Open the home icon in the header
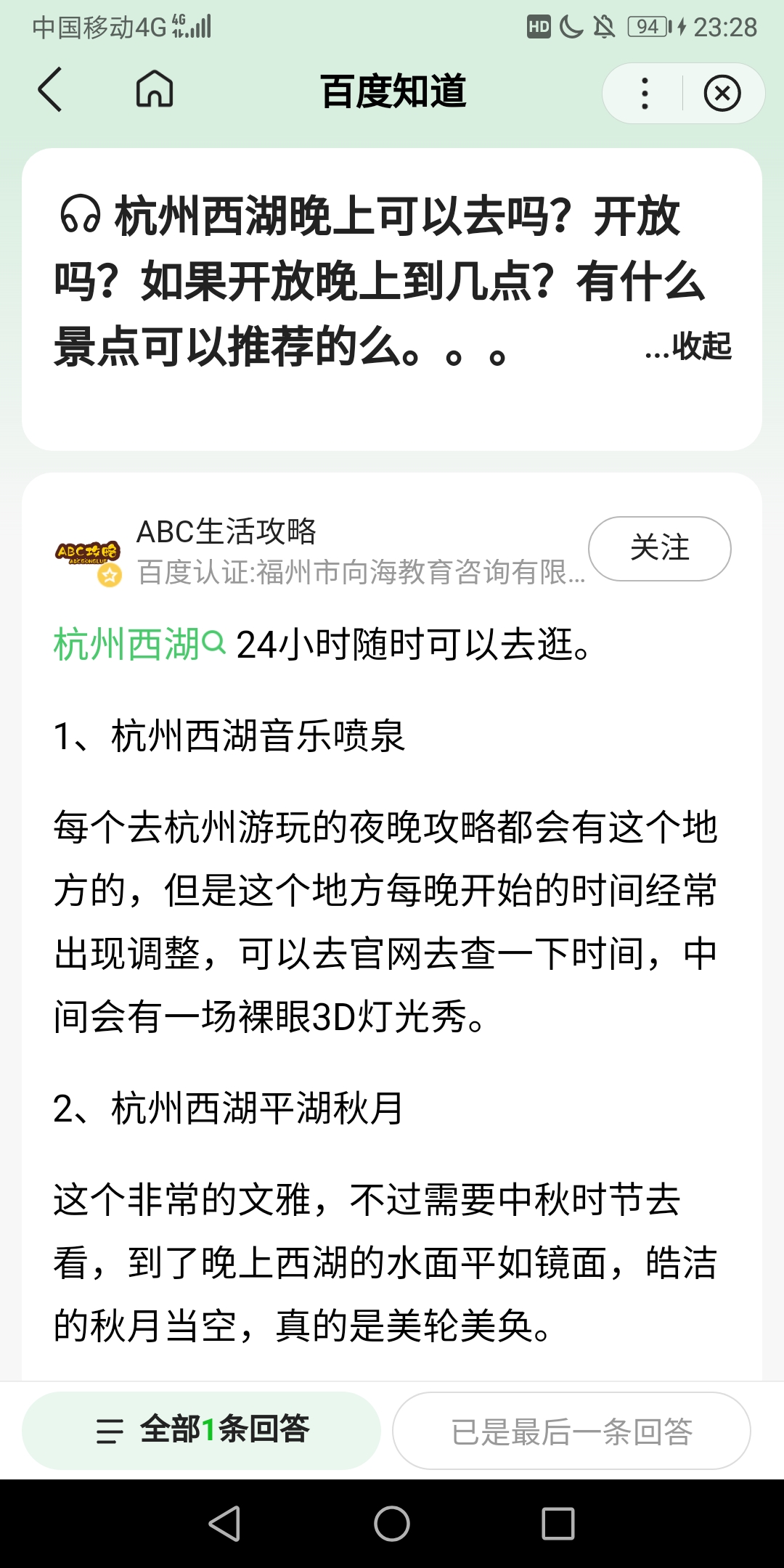This screenshot has width=784, height=1568. (x=155, y=90)
